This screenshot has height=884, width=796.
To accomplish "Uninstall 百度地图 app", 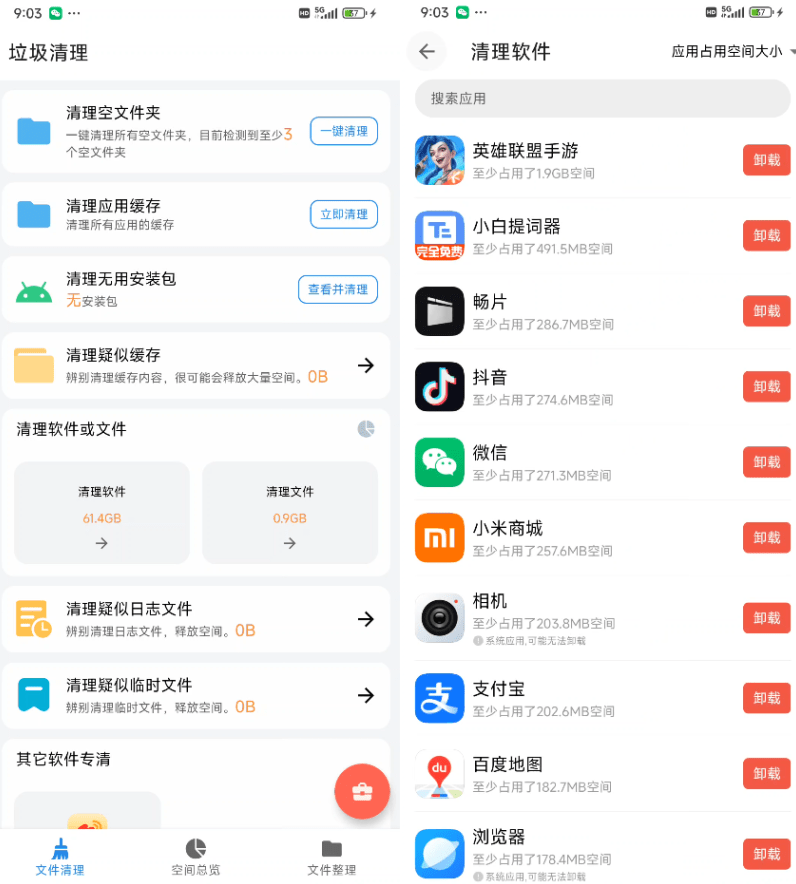I will coord(766,774).
